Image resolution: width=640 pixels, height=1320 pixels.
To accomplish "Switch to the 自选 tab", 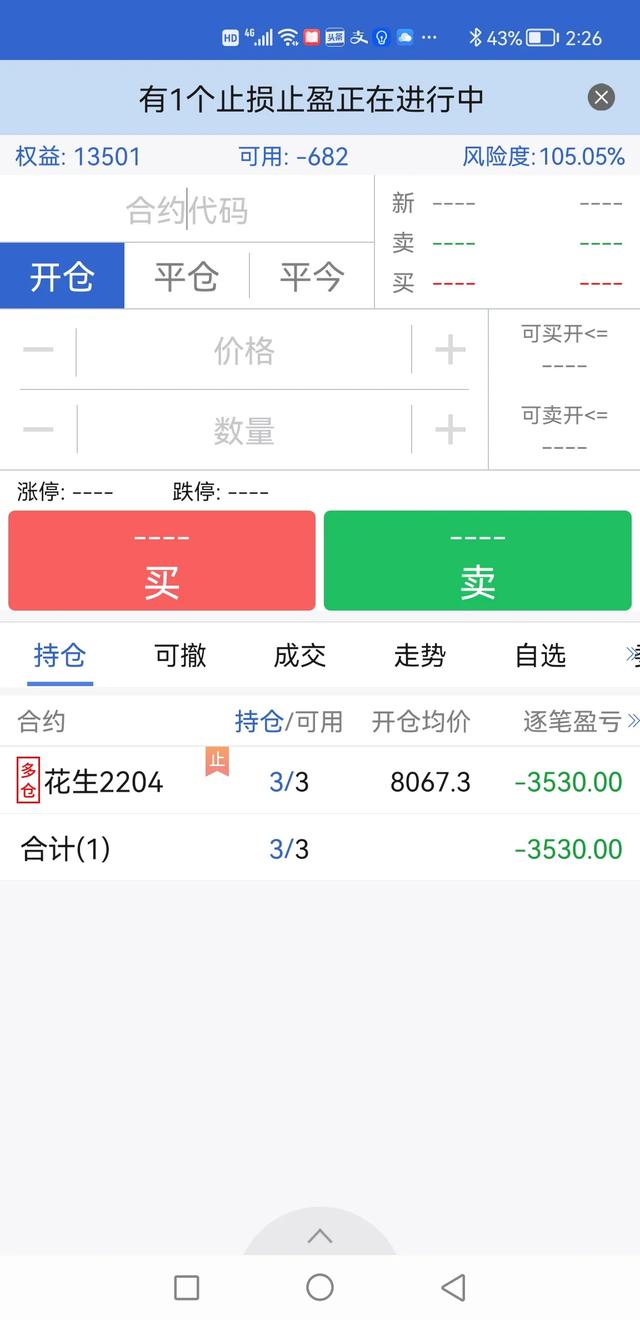I will point(540,656).
